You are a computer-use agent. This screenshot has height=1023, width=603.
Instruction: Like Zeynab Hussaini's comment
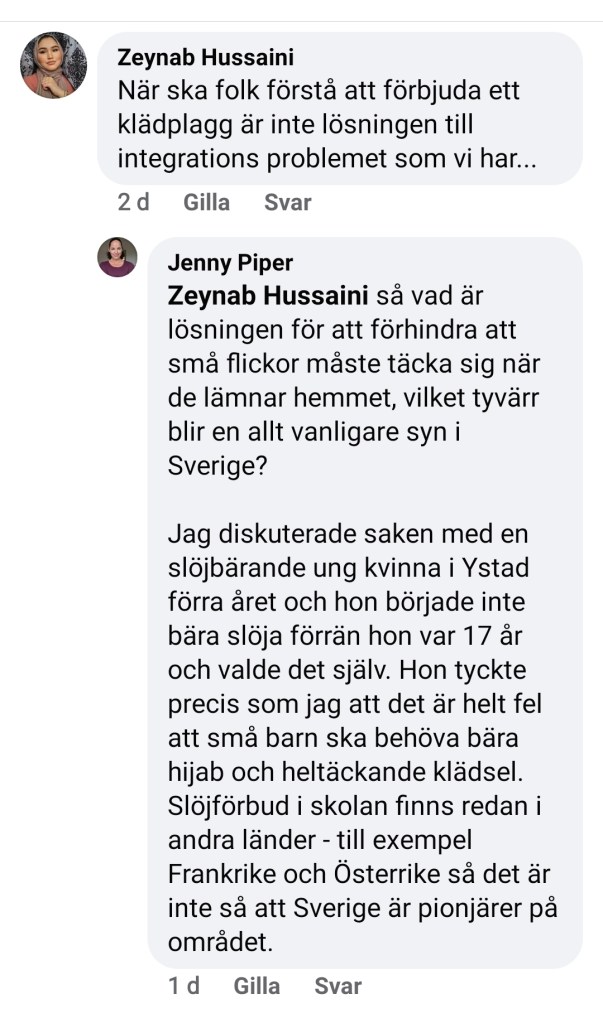click(x=206, y=203)
